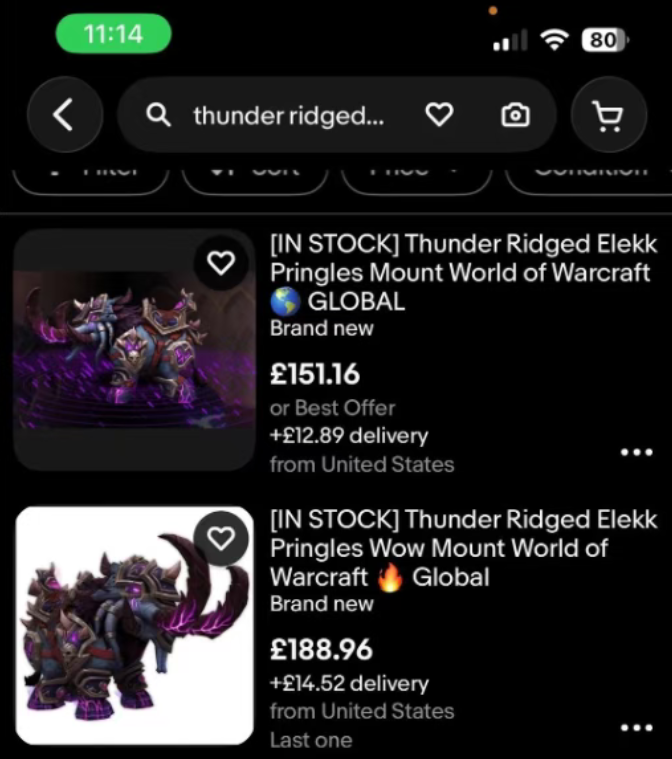Screen dimensions: 672x759
Task: Search by image using the camera icon
Action: (x=515, y=116)
